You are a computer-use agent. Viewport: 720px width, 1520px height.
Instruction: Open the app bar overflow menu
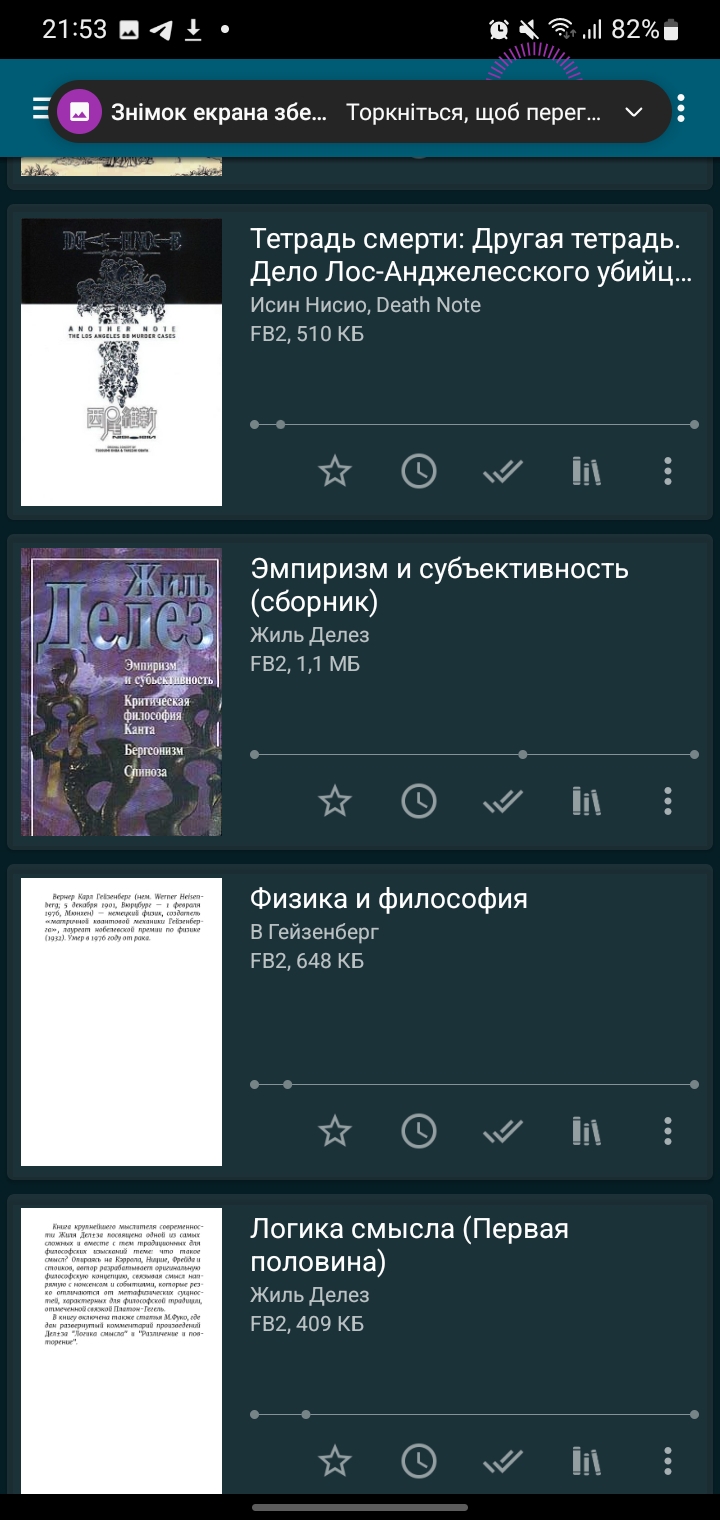681,109
